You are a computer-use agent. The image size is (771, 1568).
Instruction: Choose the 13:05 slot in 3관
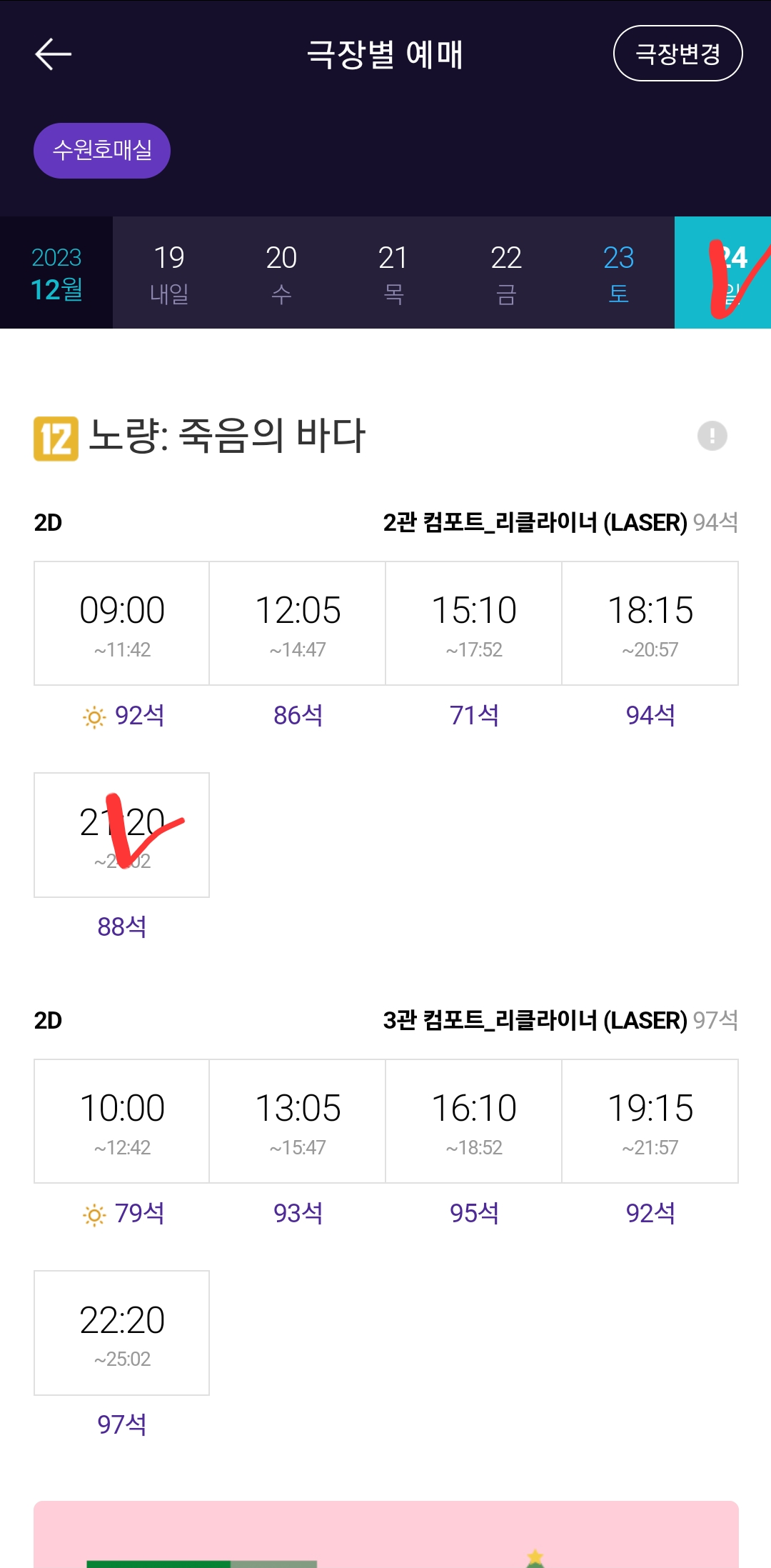[x=298, y=1119]
